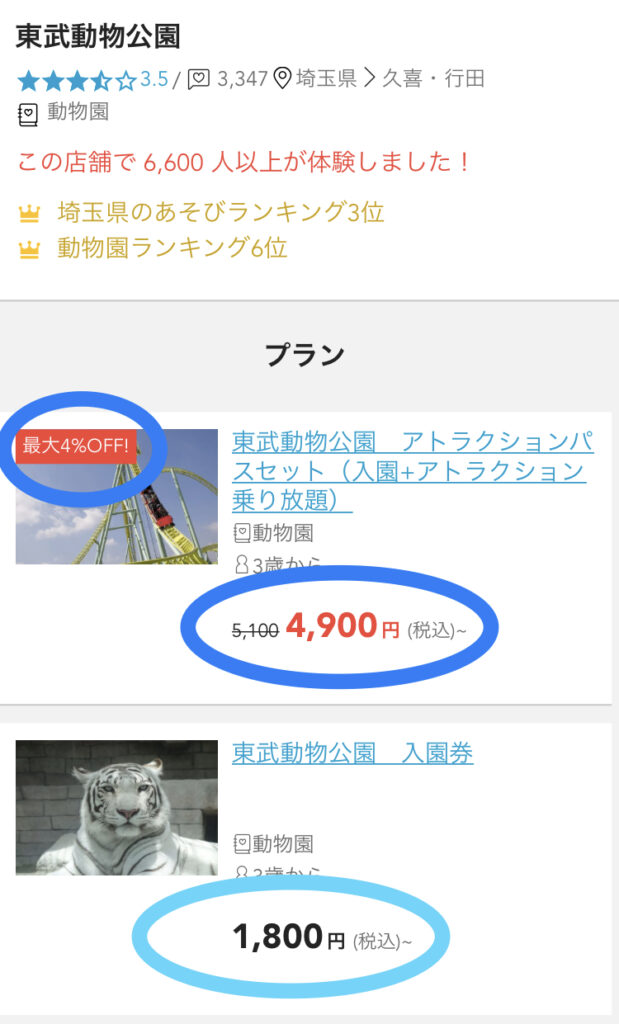Tap the white tiger plan thumbnail
The image size is (619, 1024).
(117, 806)
